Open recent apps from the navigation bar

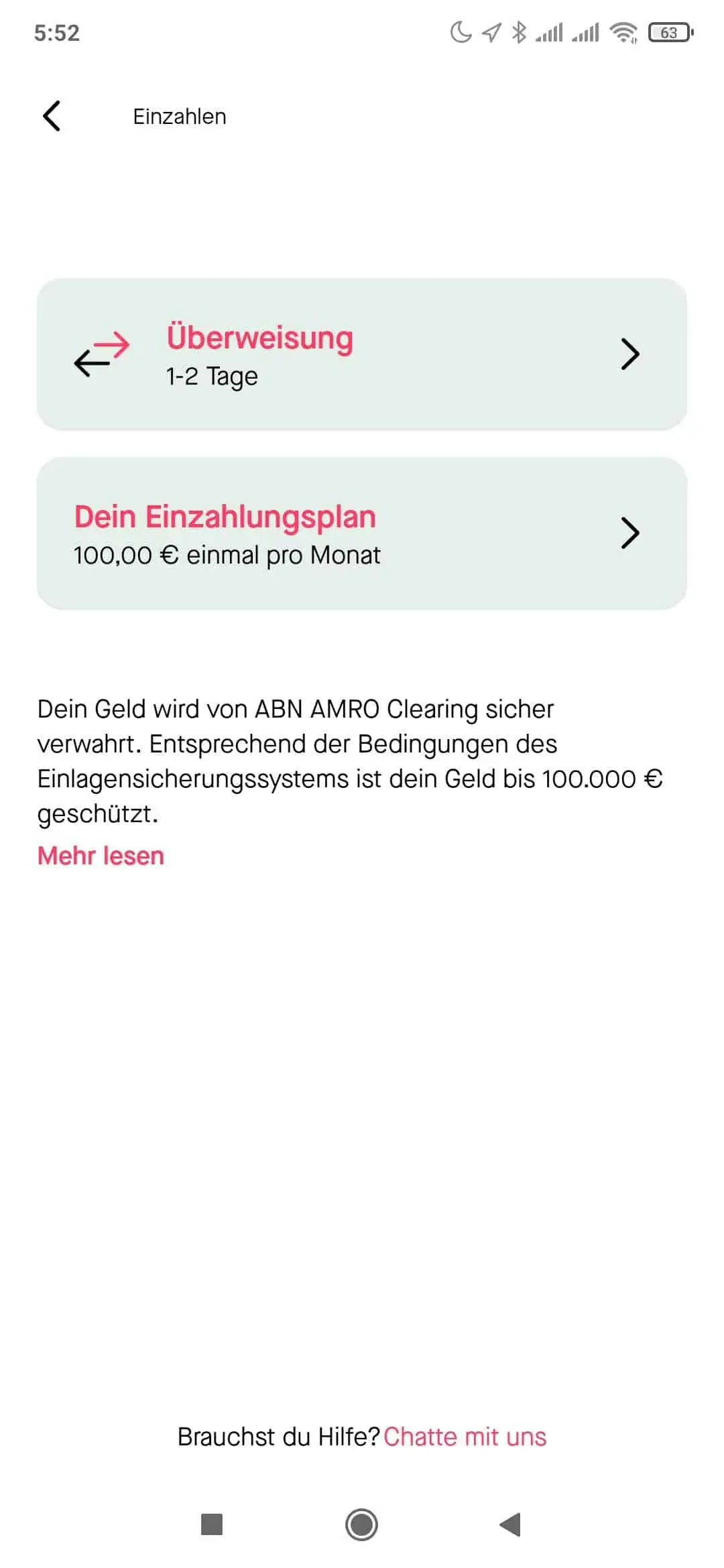[212, 1524]
